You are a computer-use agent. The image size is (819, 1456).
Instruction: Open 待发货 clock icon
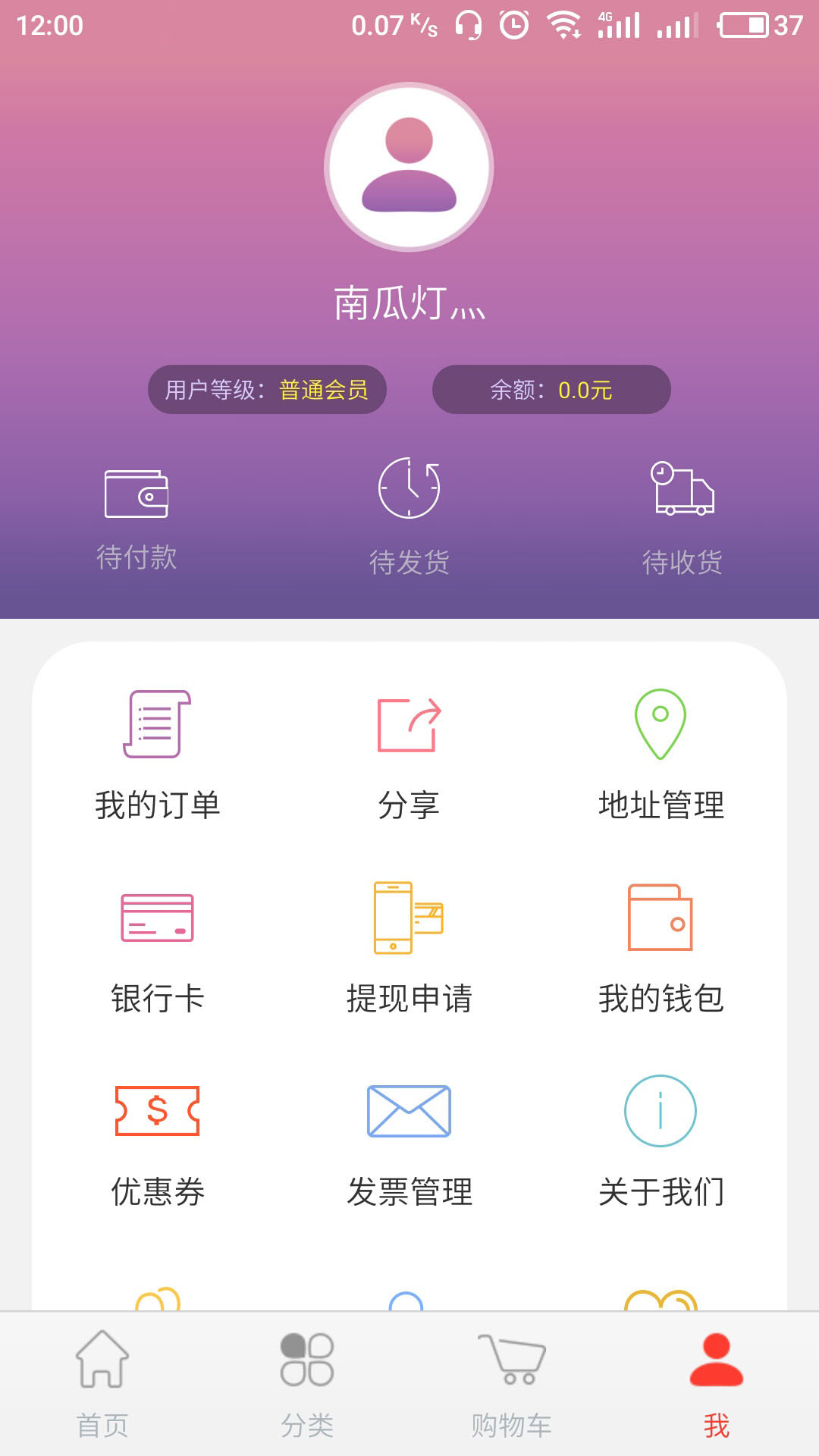point(409,493)
